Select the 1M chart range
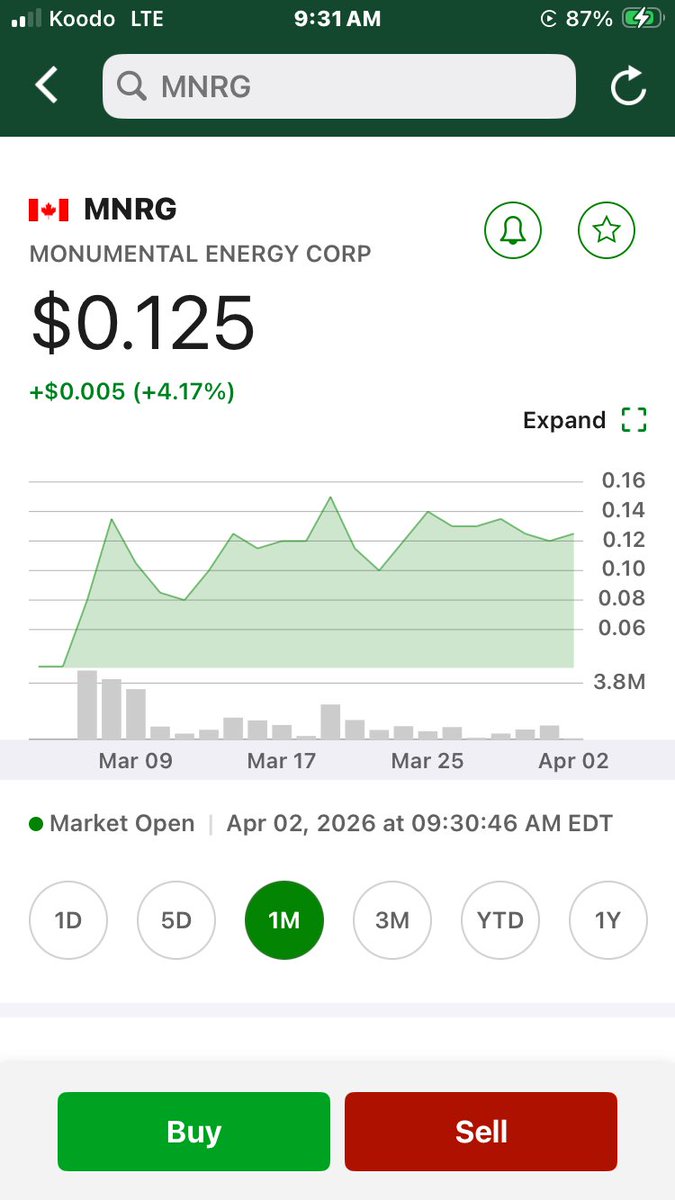 (x=284, y=920)
